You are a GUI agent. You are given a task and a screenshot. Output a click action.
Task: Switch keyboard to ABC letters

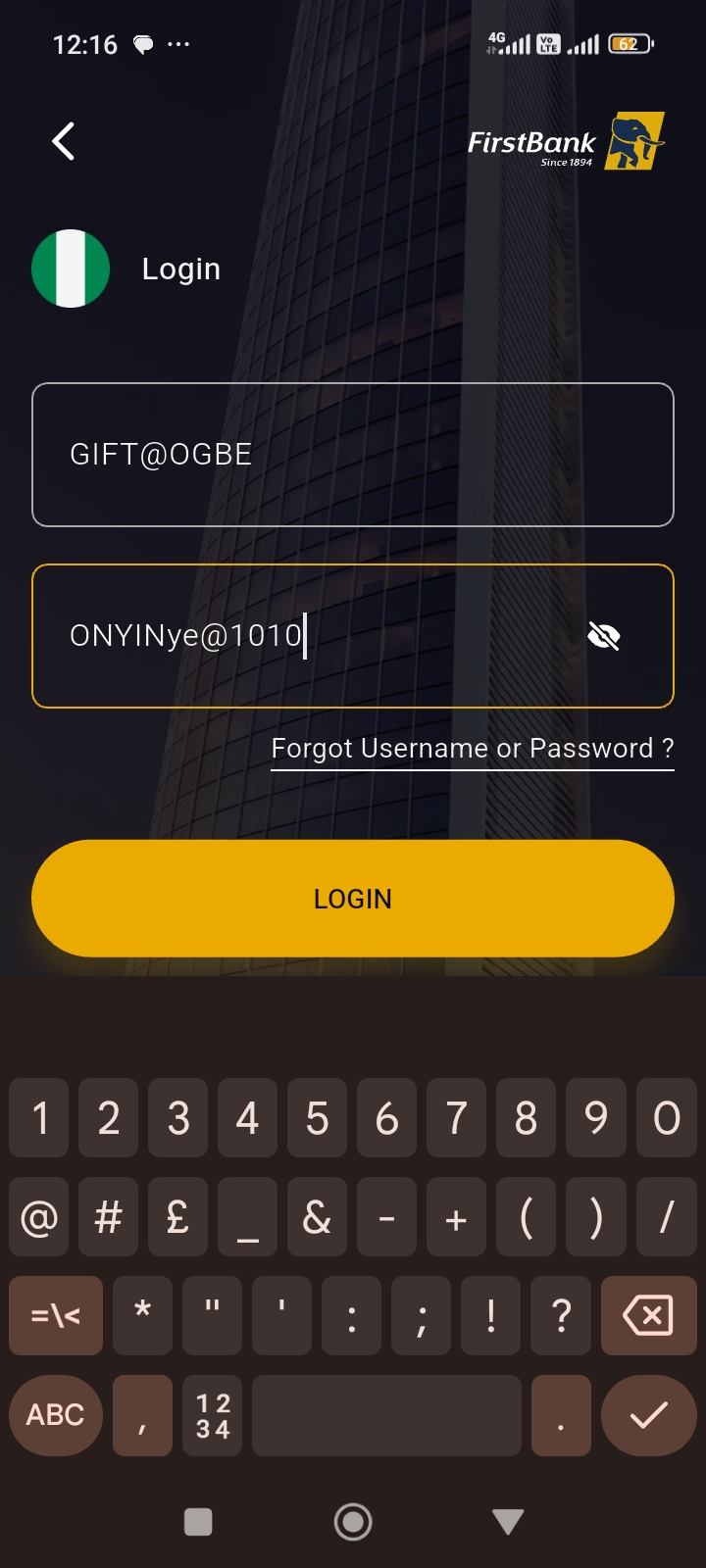[56, 1415]
